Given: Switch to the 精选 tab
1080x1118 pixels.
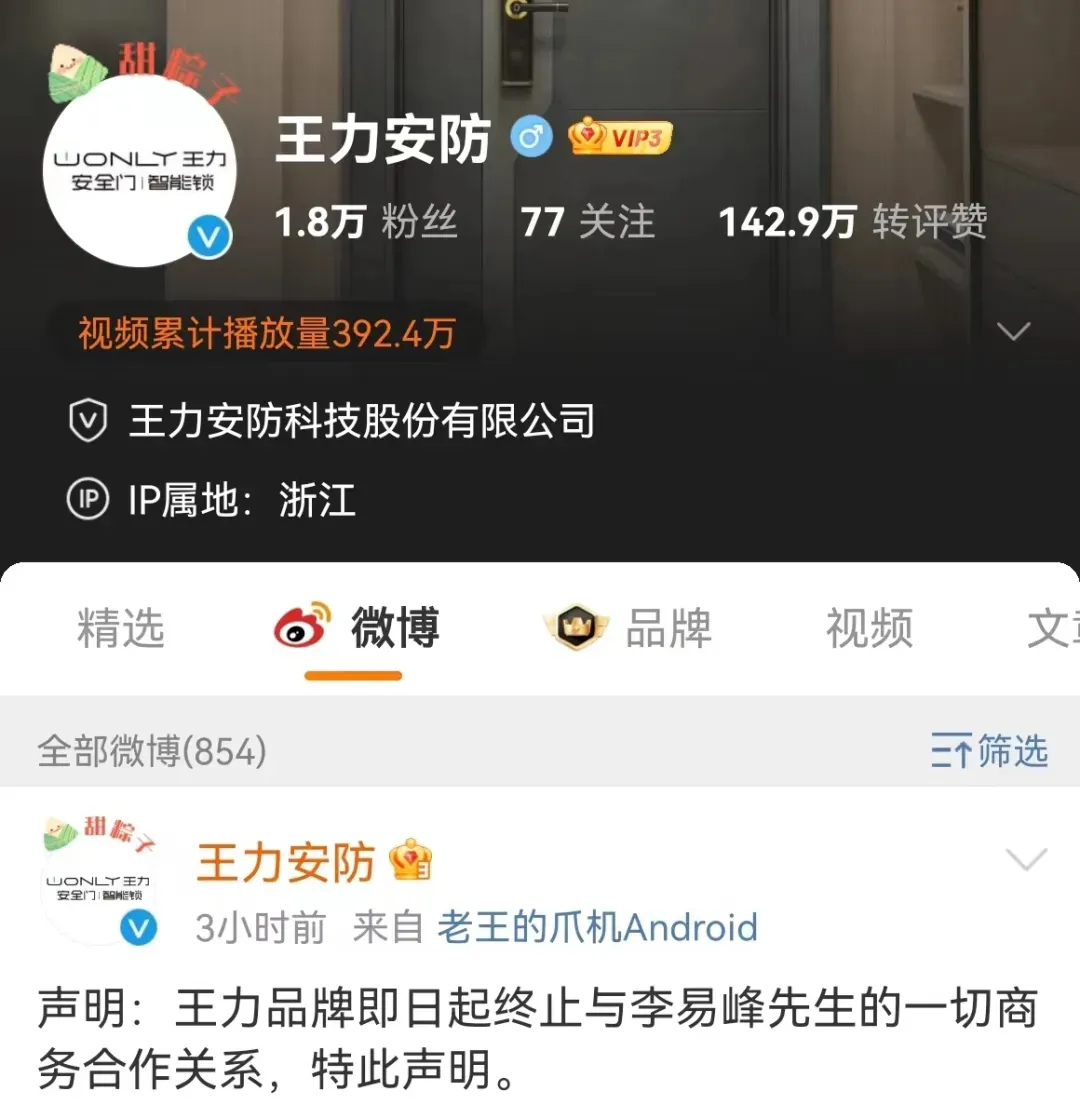Looking at the screenshot, I should tap(120, 629).
